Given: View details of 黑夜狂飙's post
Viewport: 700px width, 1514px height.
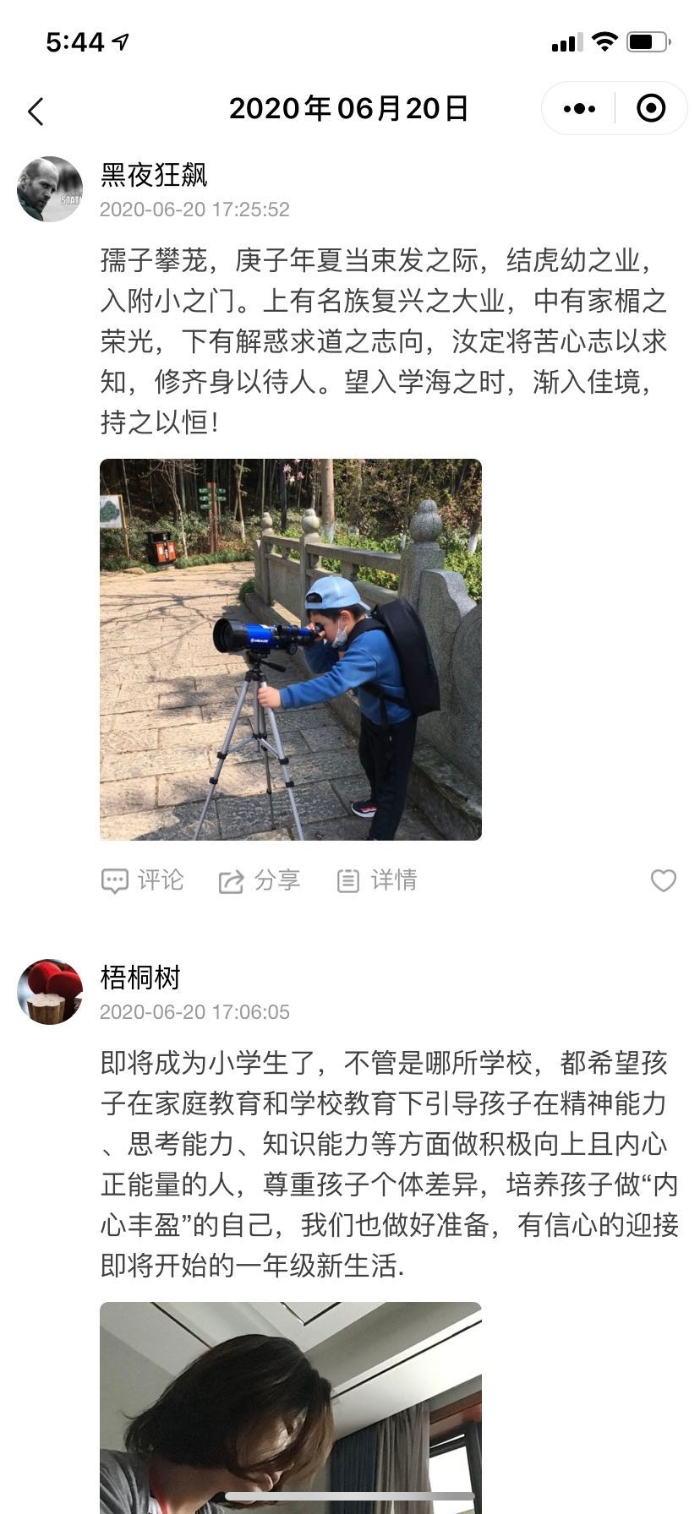Looking at the screenshot, I should [x=377, y=880].
